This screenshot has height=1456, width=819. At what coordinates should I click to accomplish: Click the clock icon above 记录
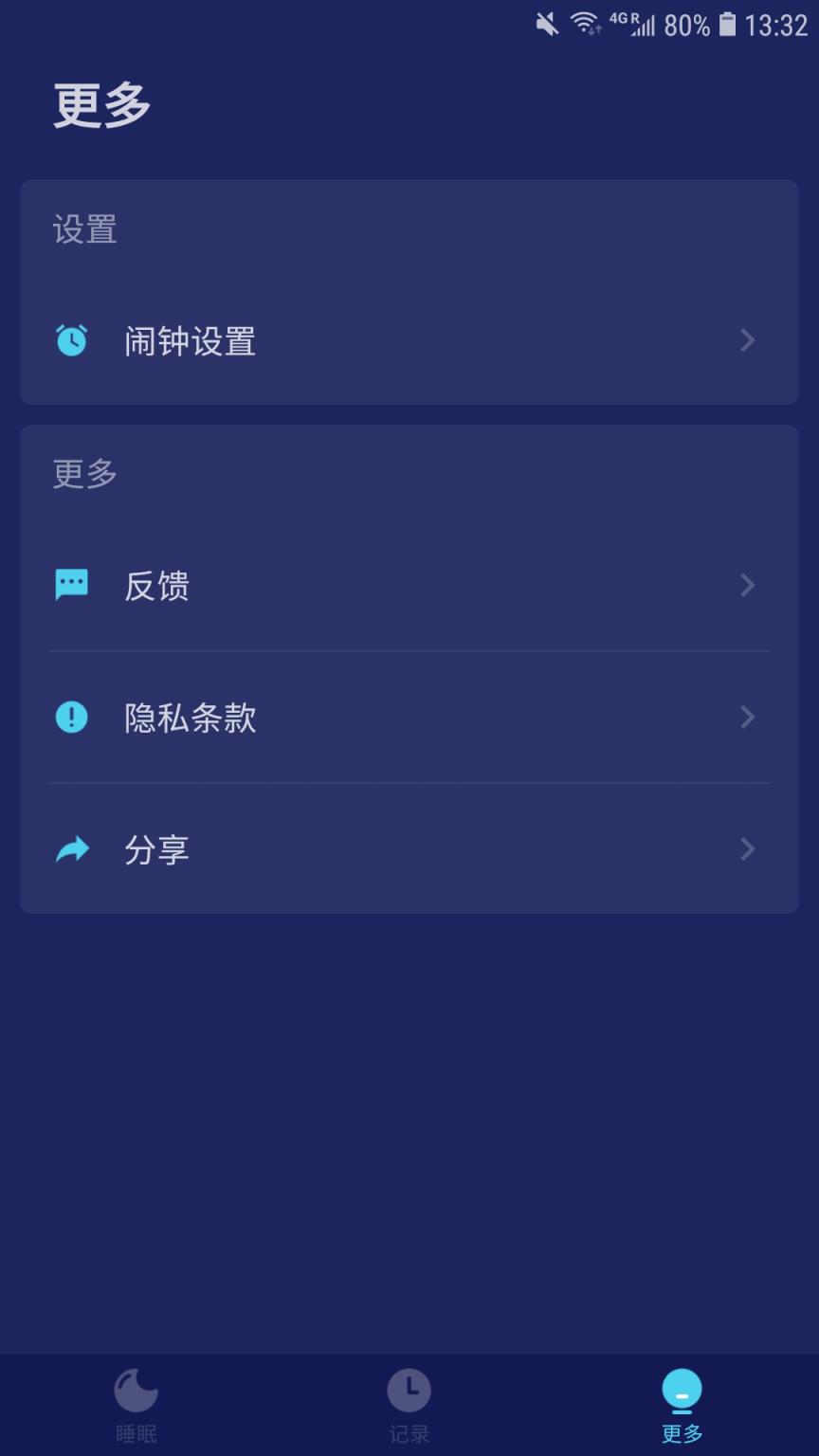[409, 1390]
